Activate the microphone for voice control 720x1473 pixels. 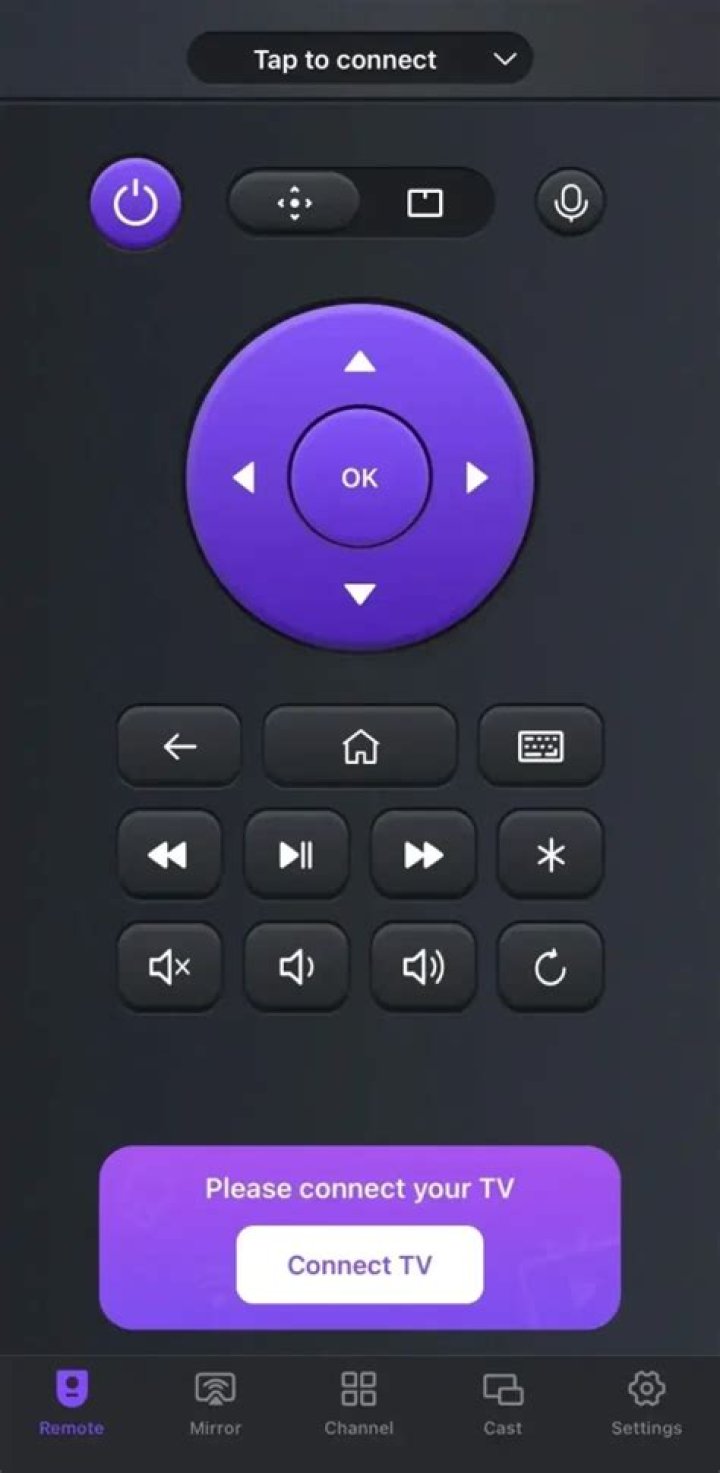coord(570,202)
